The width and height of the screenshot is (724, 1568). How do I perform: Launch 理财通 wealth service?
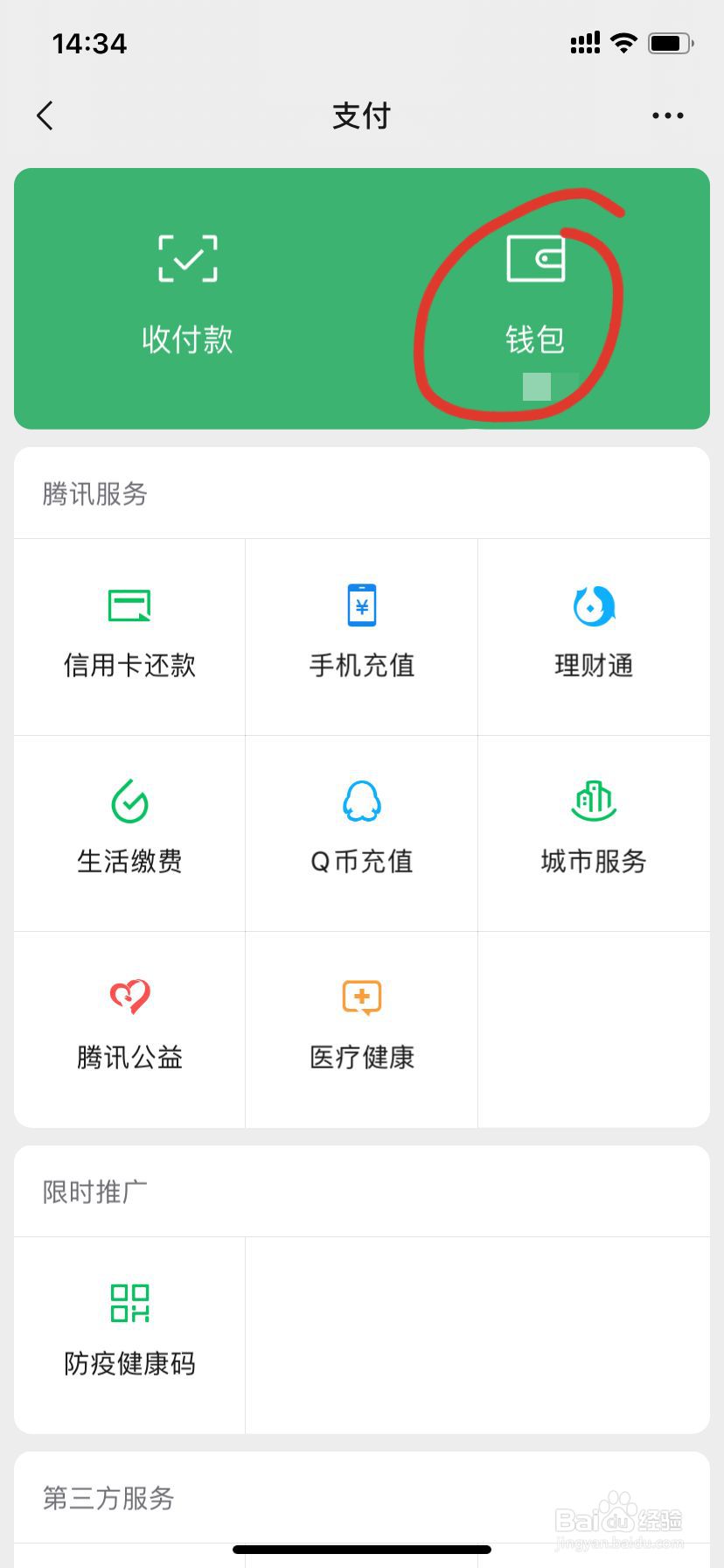[594, 636]
